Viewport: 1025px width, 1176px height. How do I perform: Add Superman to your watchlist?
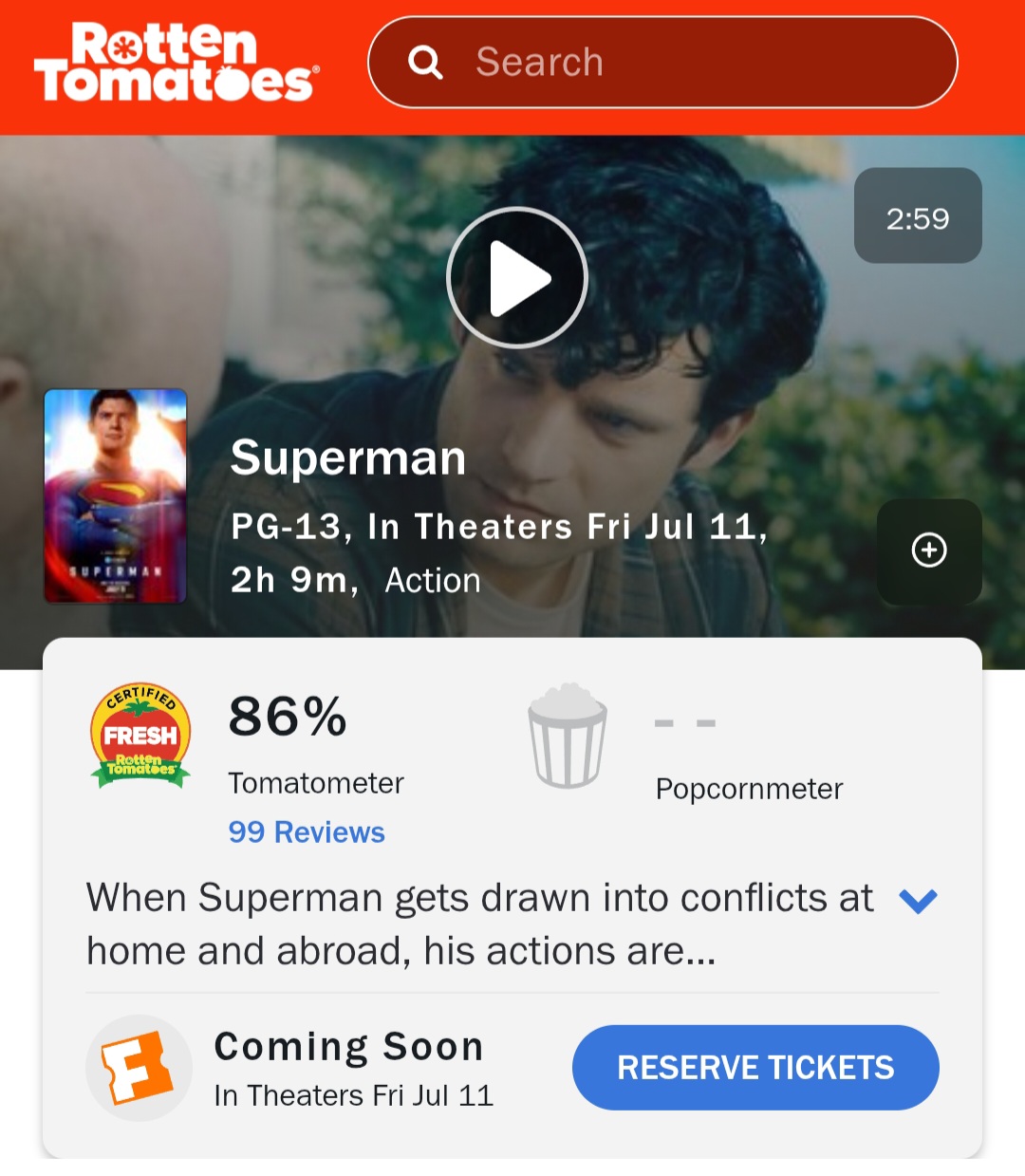929,551
